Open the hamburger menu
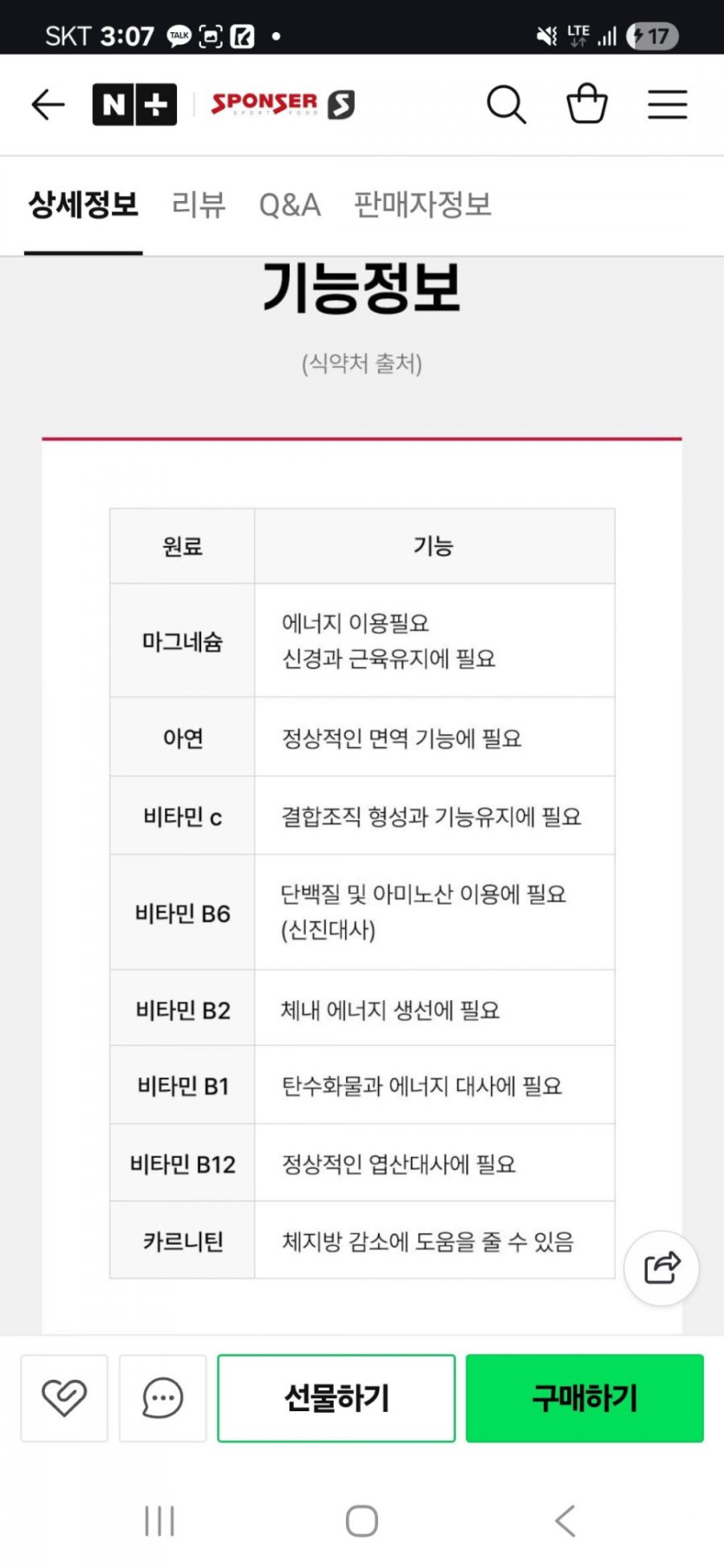724x1568 pixels. [x=668, y=105]
